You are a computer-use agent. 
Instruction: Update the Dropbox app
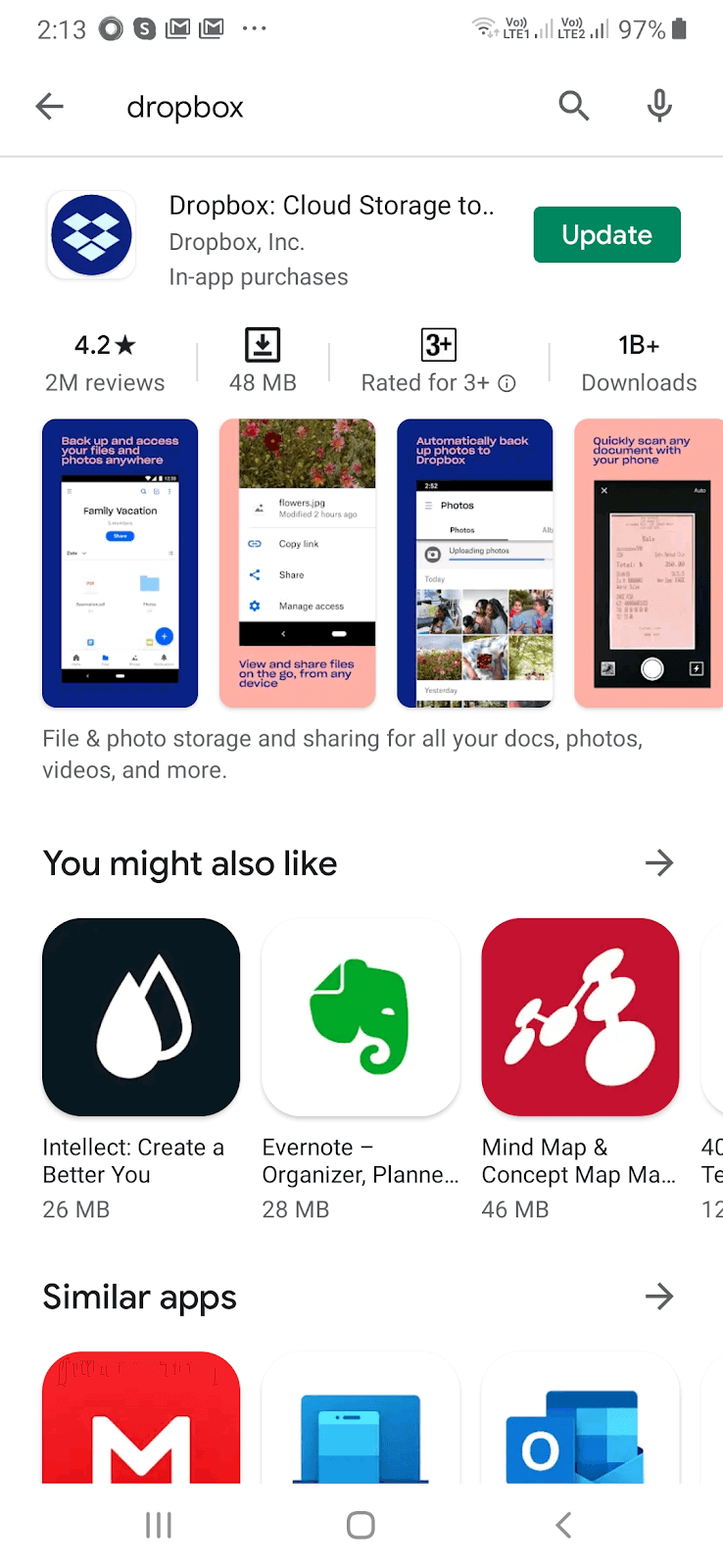click(606, 235)
